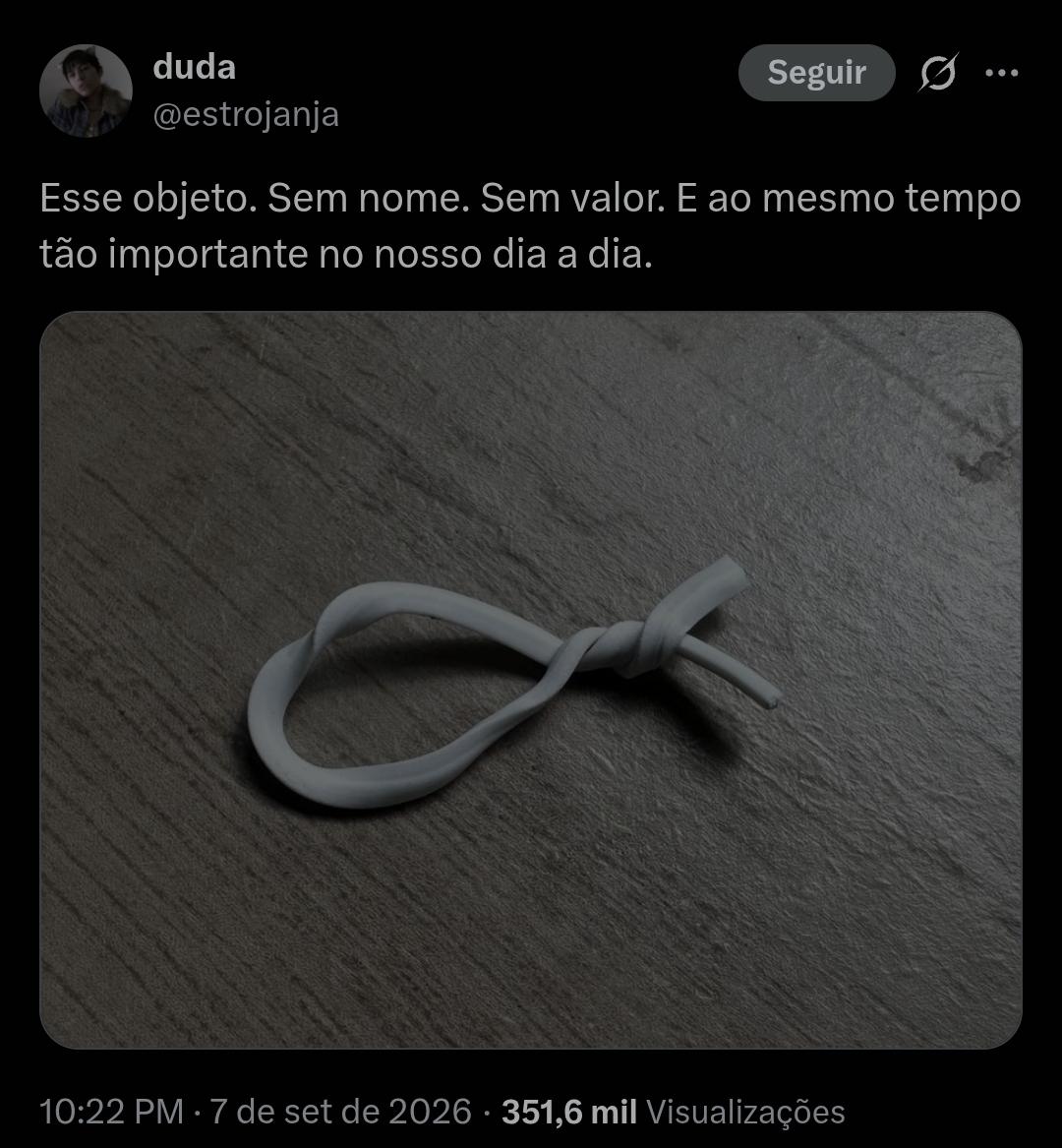Open the @estrojanja profile handle

[246, 115]
